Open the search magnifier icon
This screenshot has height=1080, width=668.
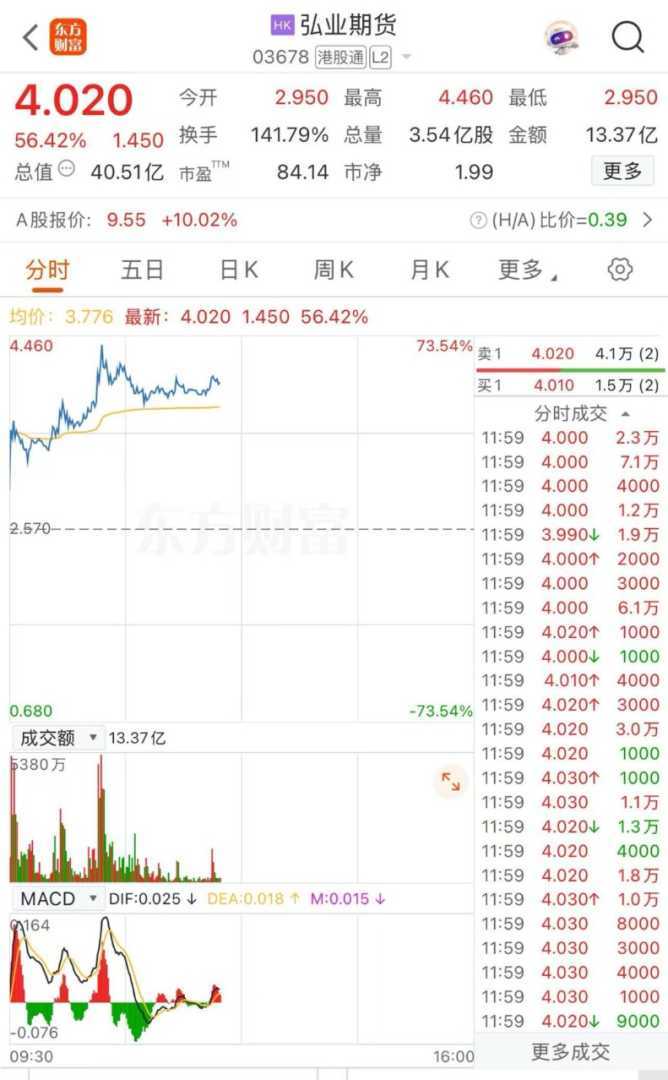pos(628,38)
